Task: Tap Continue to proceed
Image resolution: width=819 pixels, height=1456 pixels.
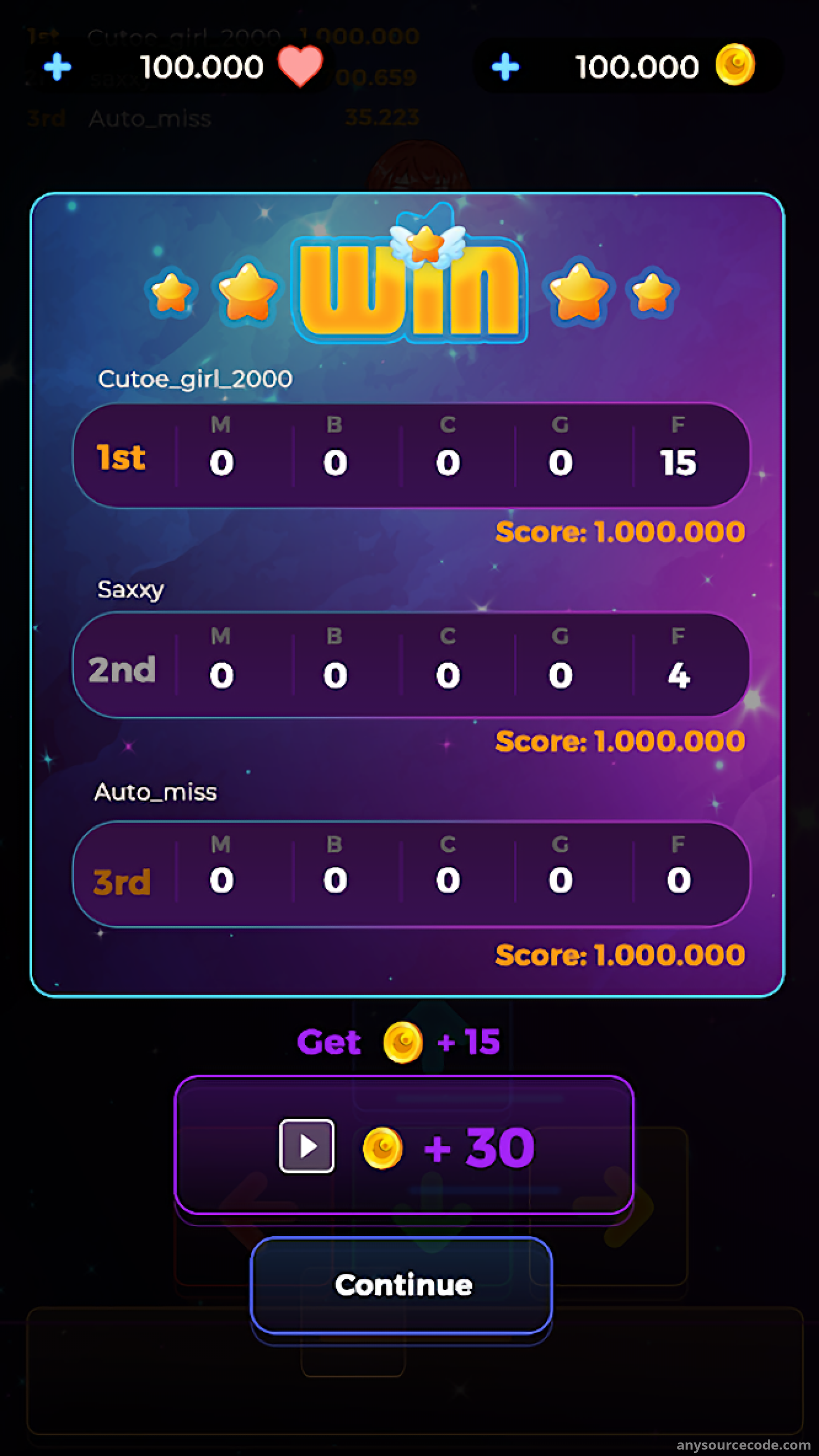Action: pyautogui.click(x=401, y=1286)
